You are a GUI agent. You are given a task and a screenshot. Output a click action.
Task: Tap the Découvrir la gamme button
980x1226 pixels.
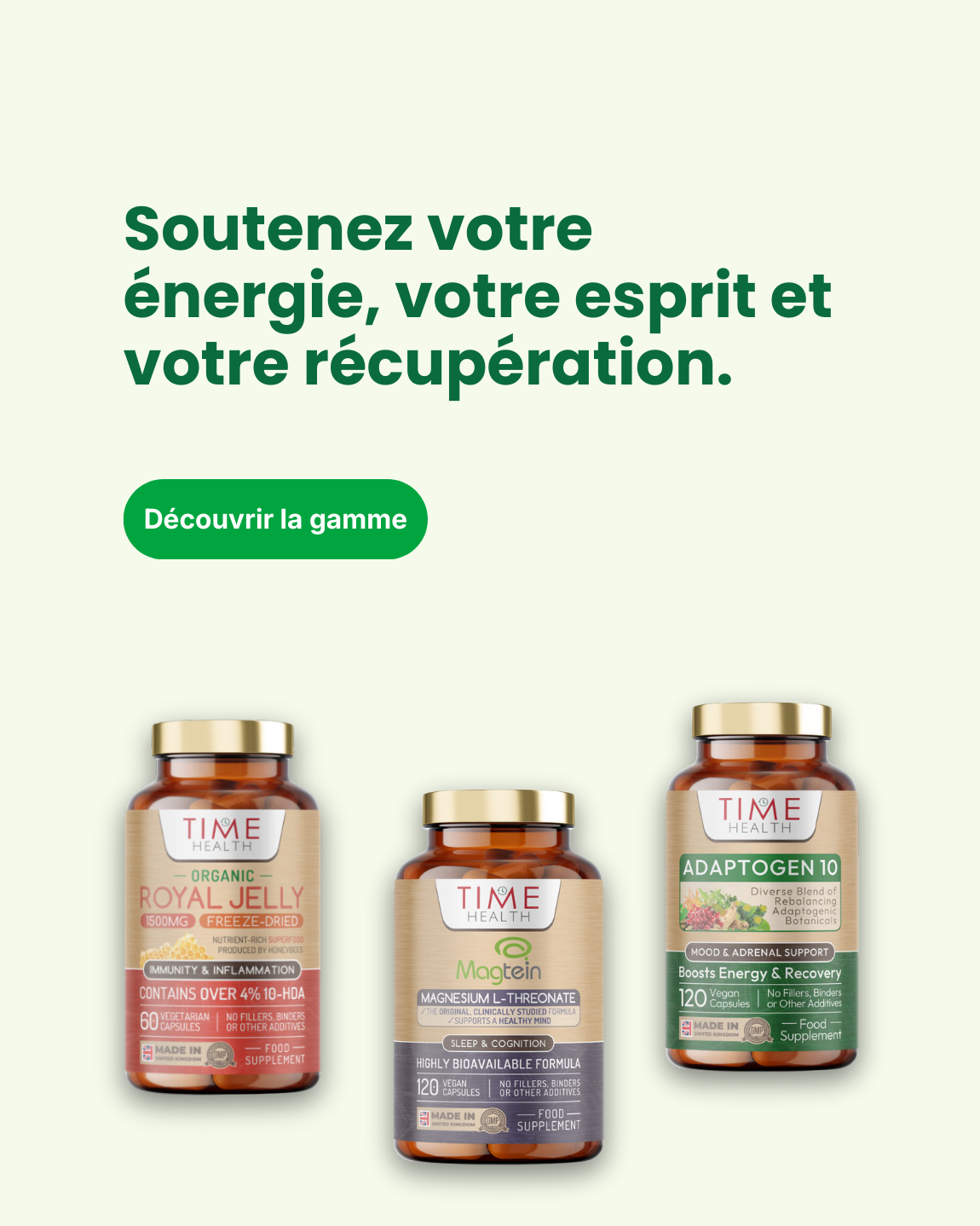click(275, 519)
